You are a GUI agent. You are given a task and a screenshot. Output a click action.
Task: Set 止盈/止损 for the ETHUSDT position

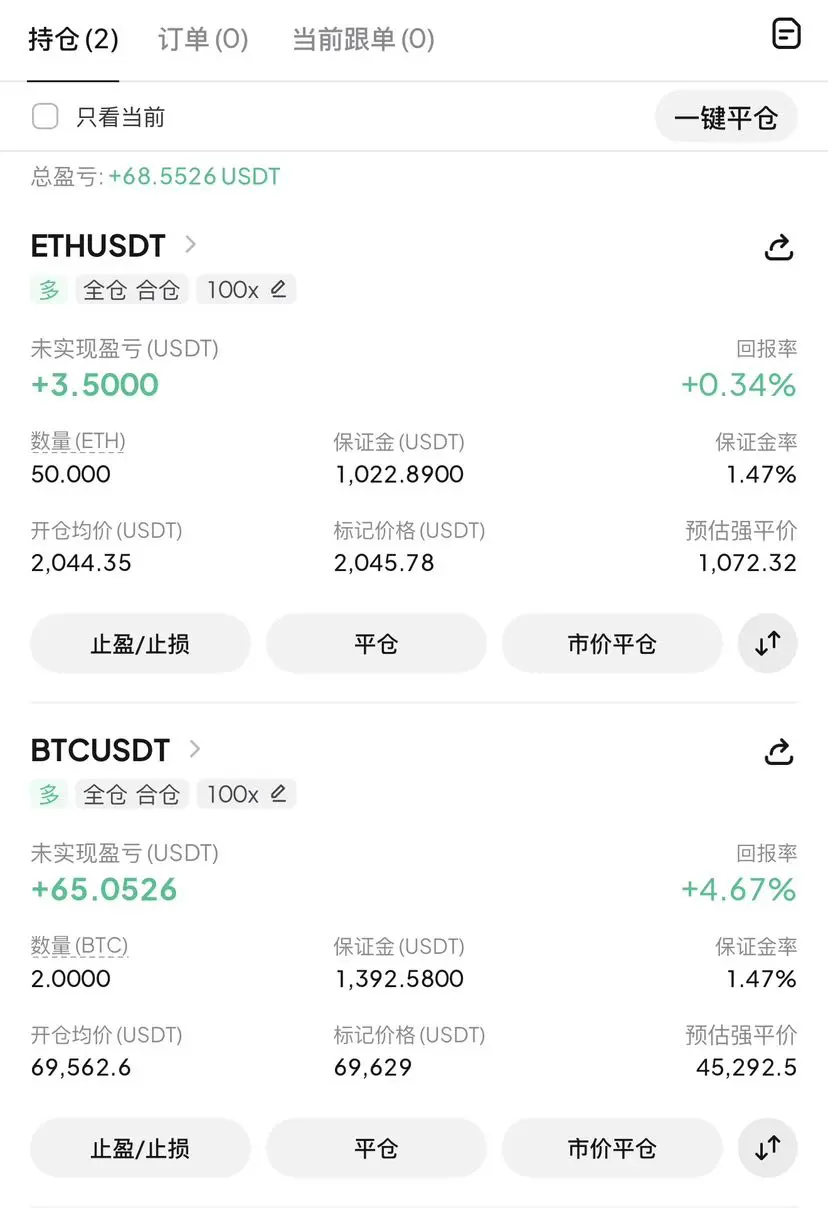[x=140, y=644]
